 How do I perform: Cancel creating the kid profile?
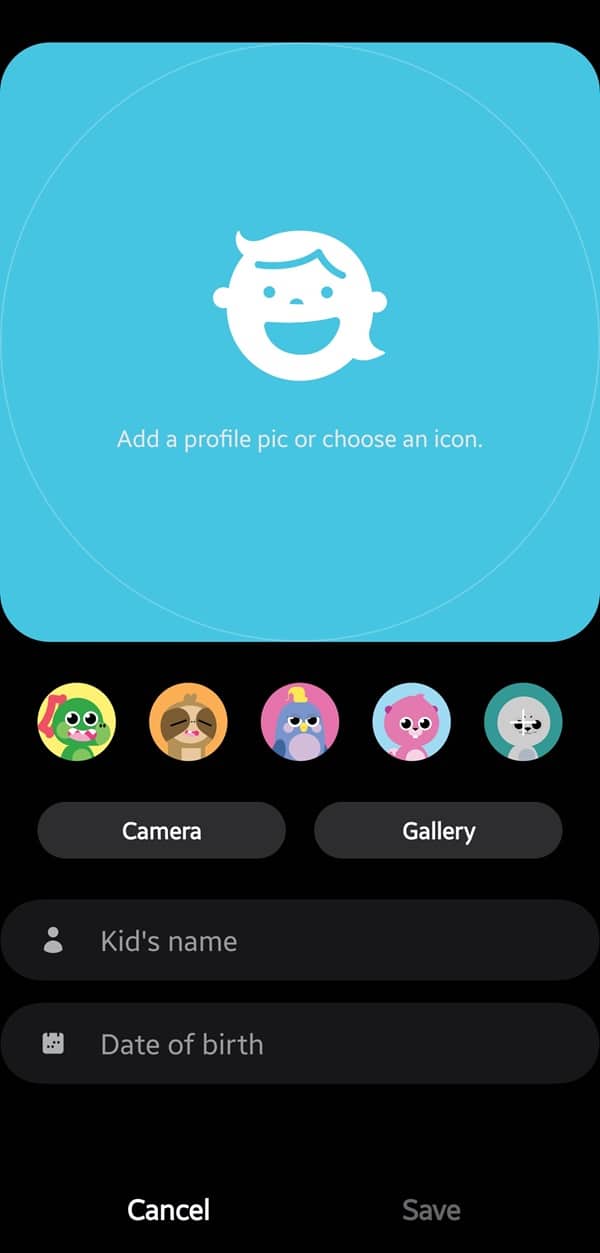click(x=168, y=1209)
